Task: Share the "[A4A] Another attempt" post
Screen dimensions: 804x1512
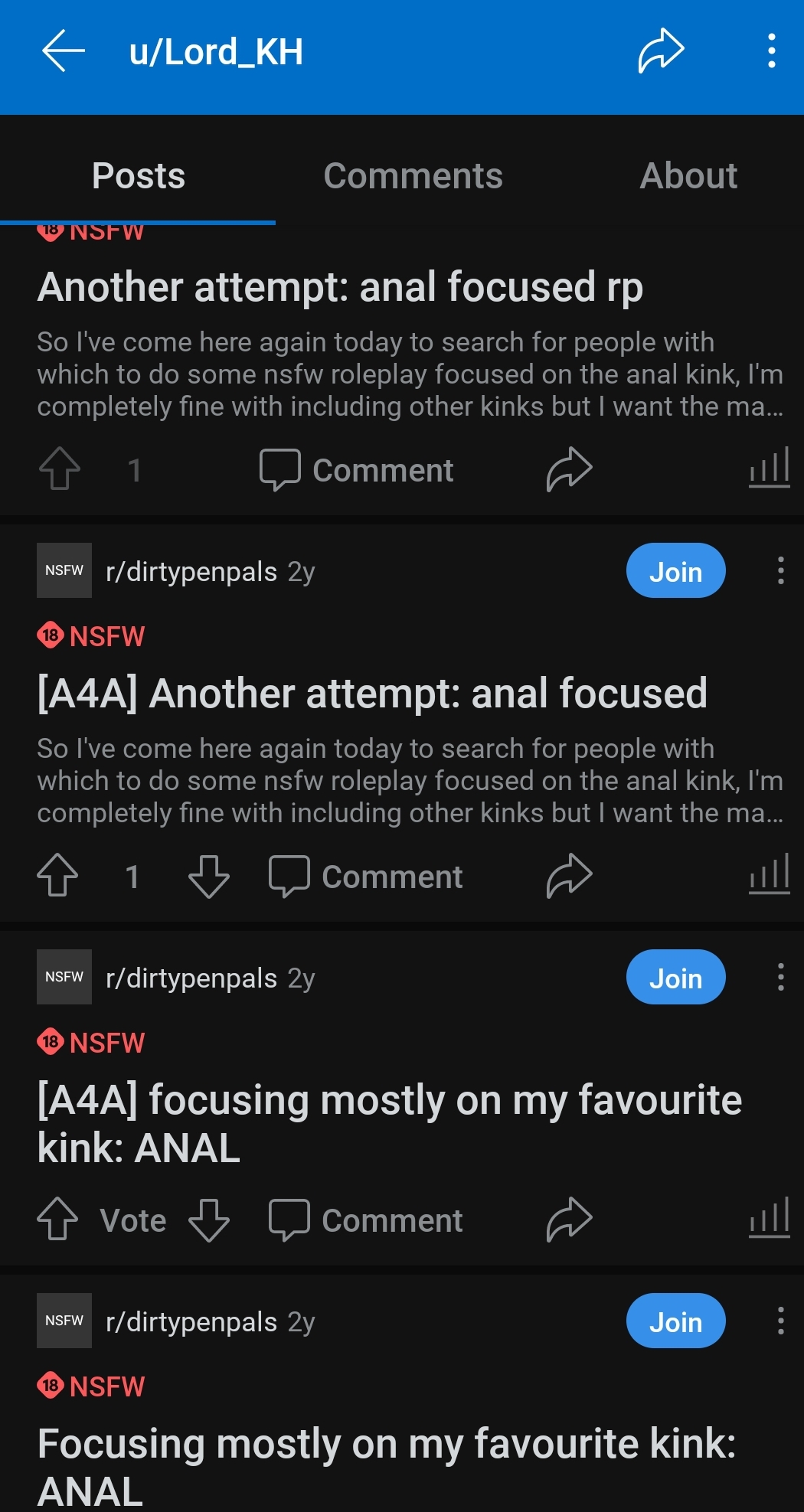Action: click(569, 876)
